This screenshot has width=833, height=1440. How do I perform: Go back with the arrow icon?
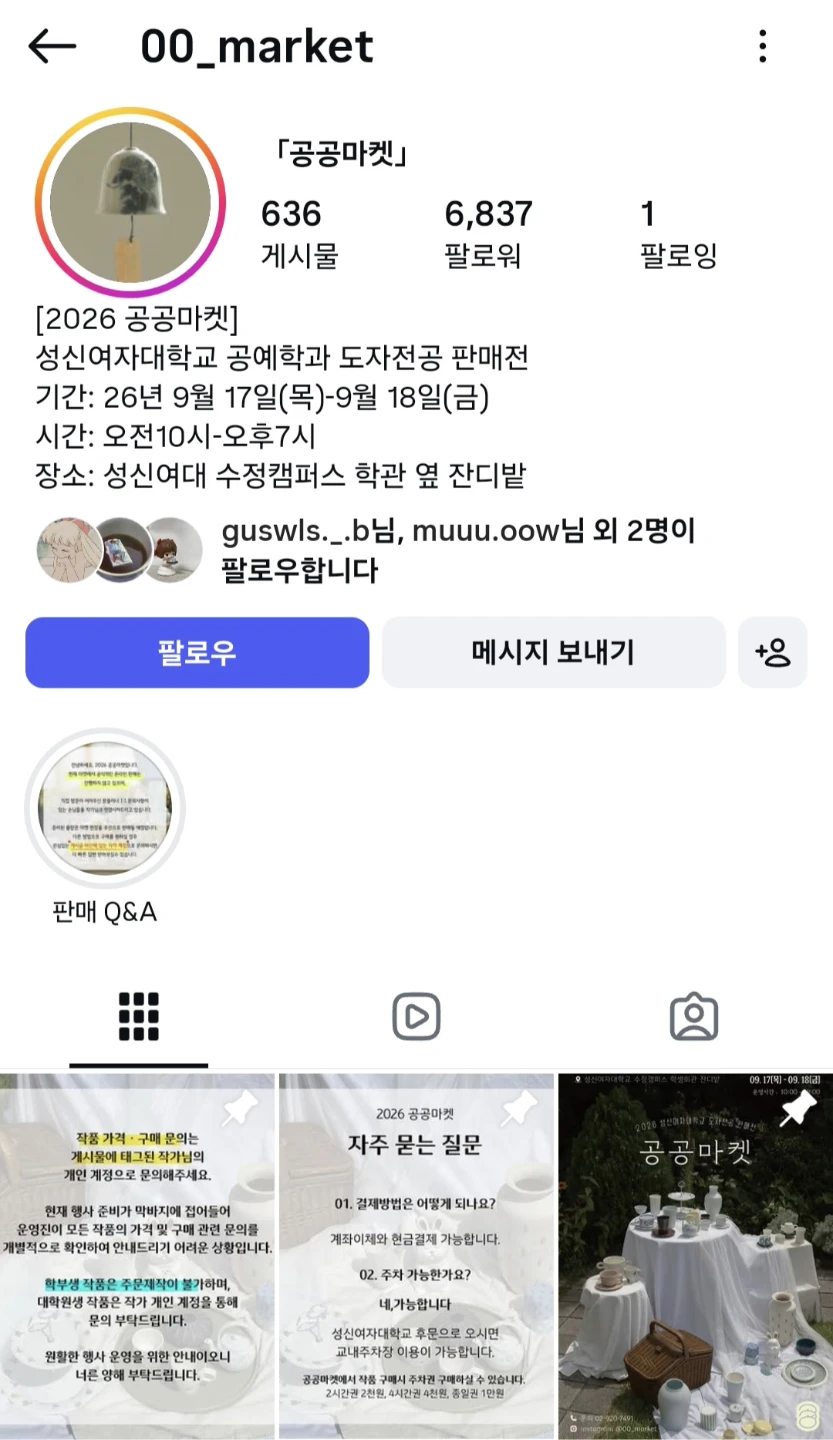(x=52, y=46)
